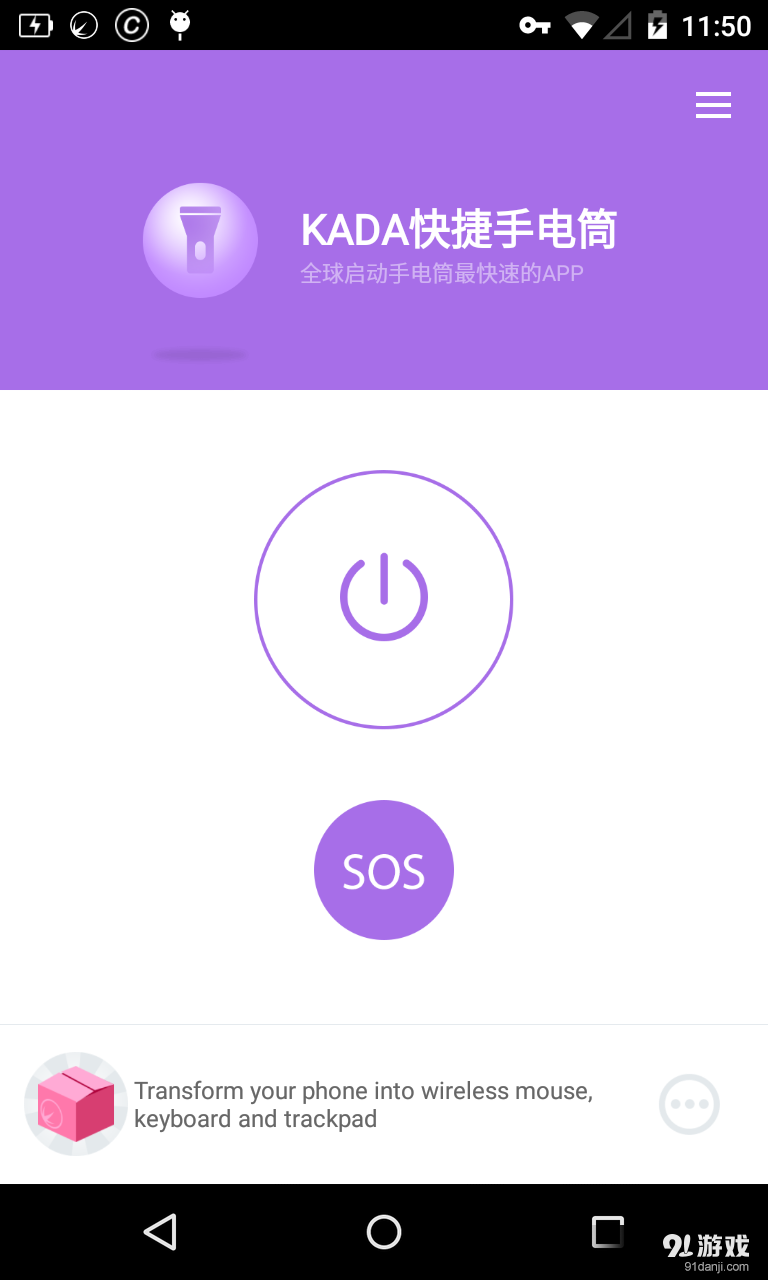Image resolution: width=768 pixels, height=1280 pixels.
Task: Tap the pink box ad thumbnail icon
Action: pyautogui.click(x=75, y=1104)
